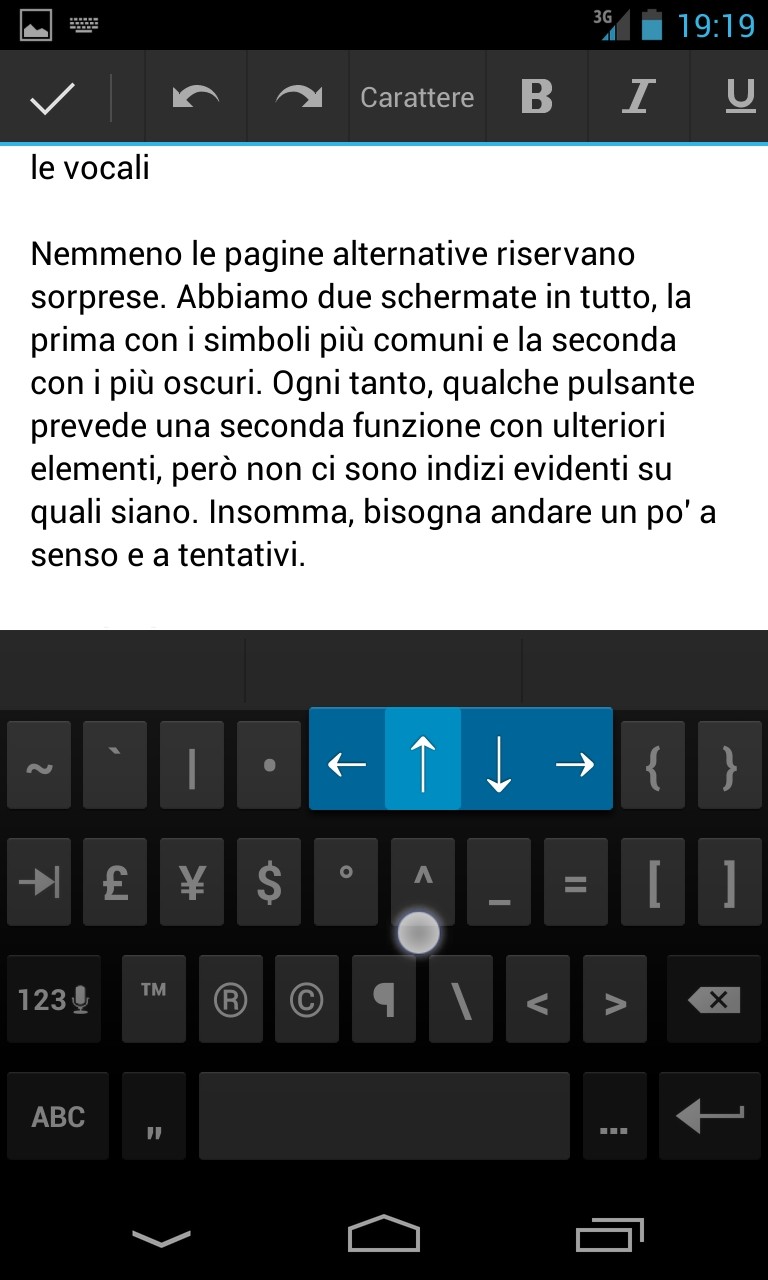The width and height of the screenshot is (768, 1280).
Task: Insert the copyright symbol
Action: [x=307, y=999]
